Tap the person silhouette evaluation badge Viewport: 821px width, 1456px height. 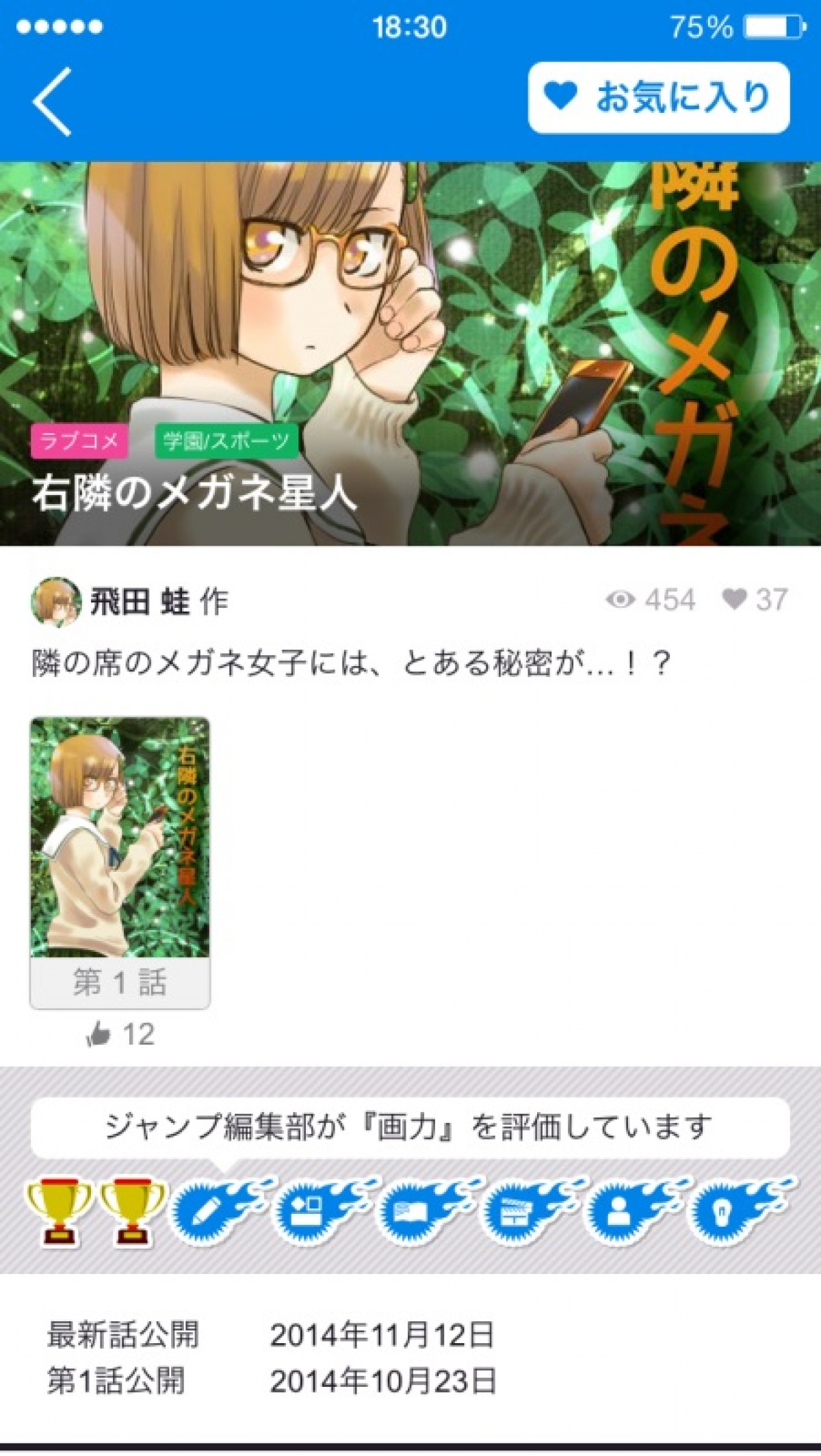(617, 1213)
